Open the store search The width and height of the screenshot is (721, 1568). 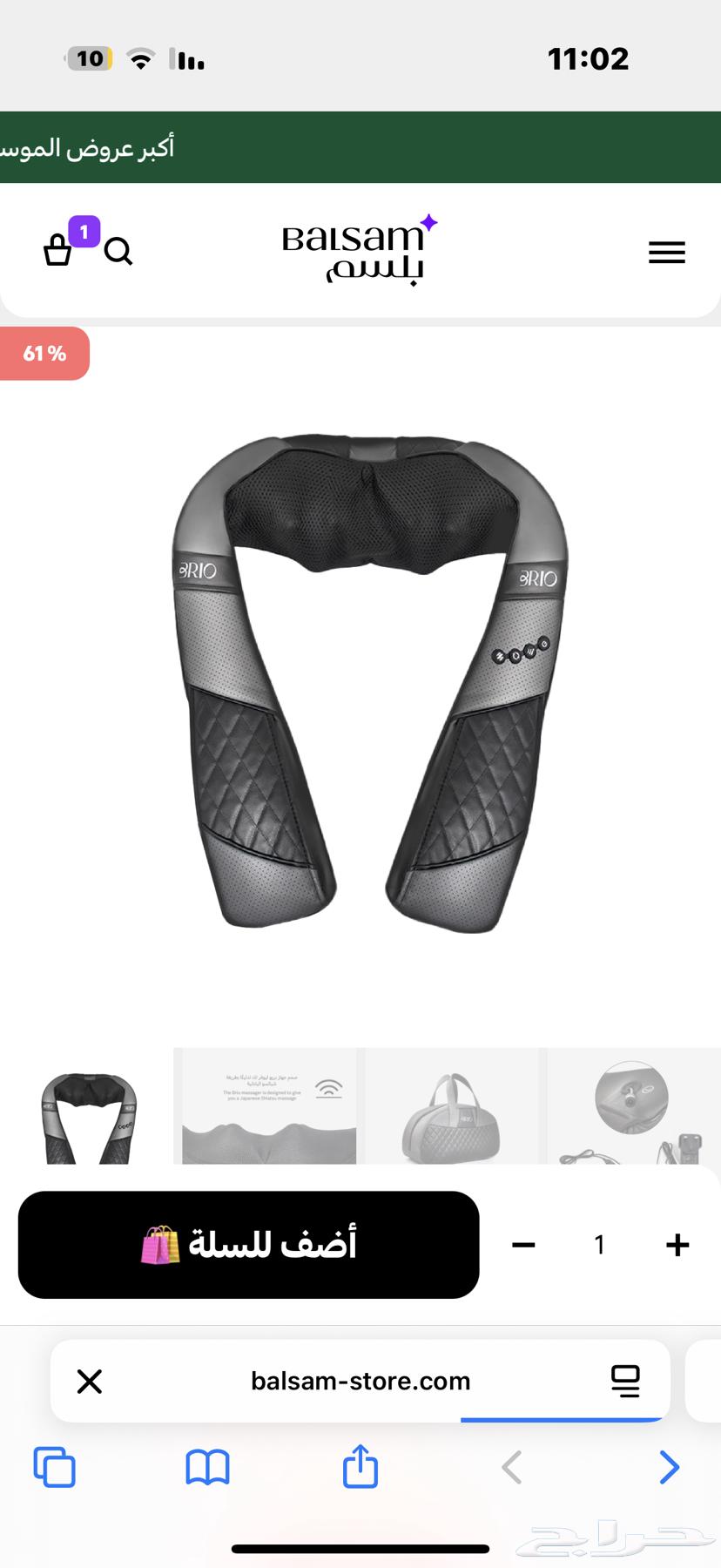coord(118,252)
